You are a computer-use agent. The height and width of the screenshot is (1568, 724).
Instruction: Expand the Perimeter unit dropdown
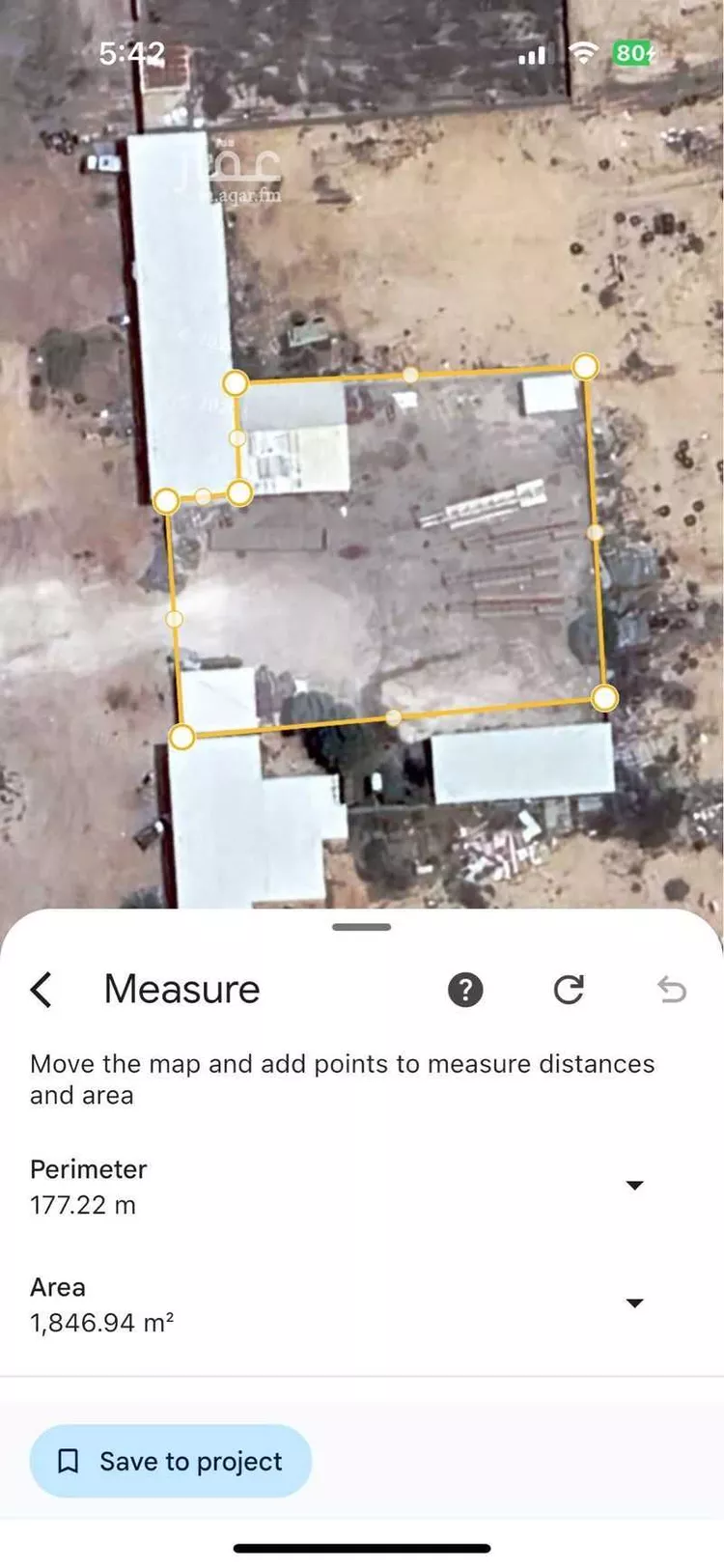point(634,1186)
